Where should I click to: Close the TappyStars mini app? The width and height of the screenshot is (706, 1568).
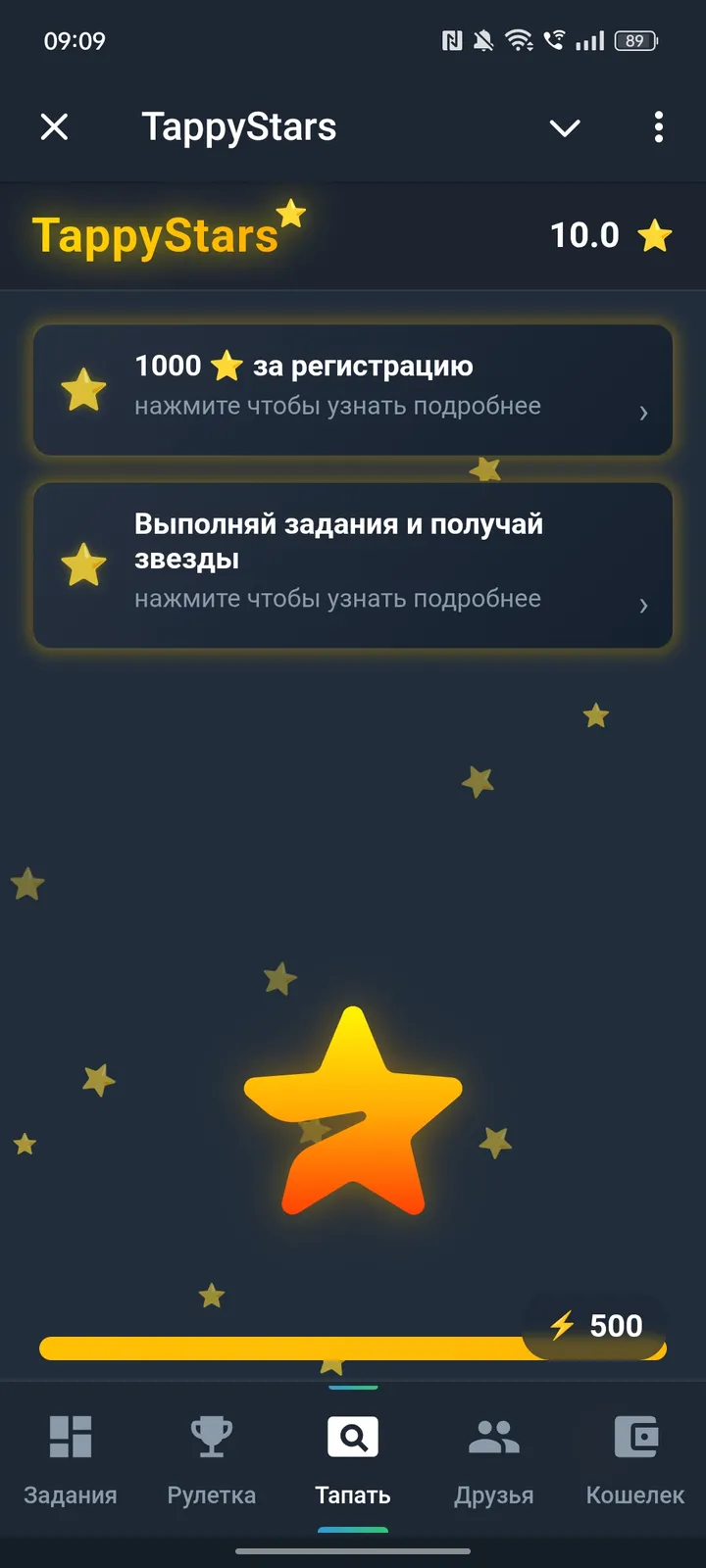[x=54, y=127]
